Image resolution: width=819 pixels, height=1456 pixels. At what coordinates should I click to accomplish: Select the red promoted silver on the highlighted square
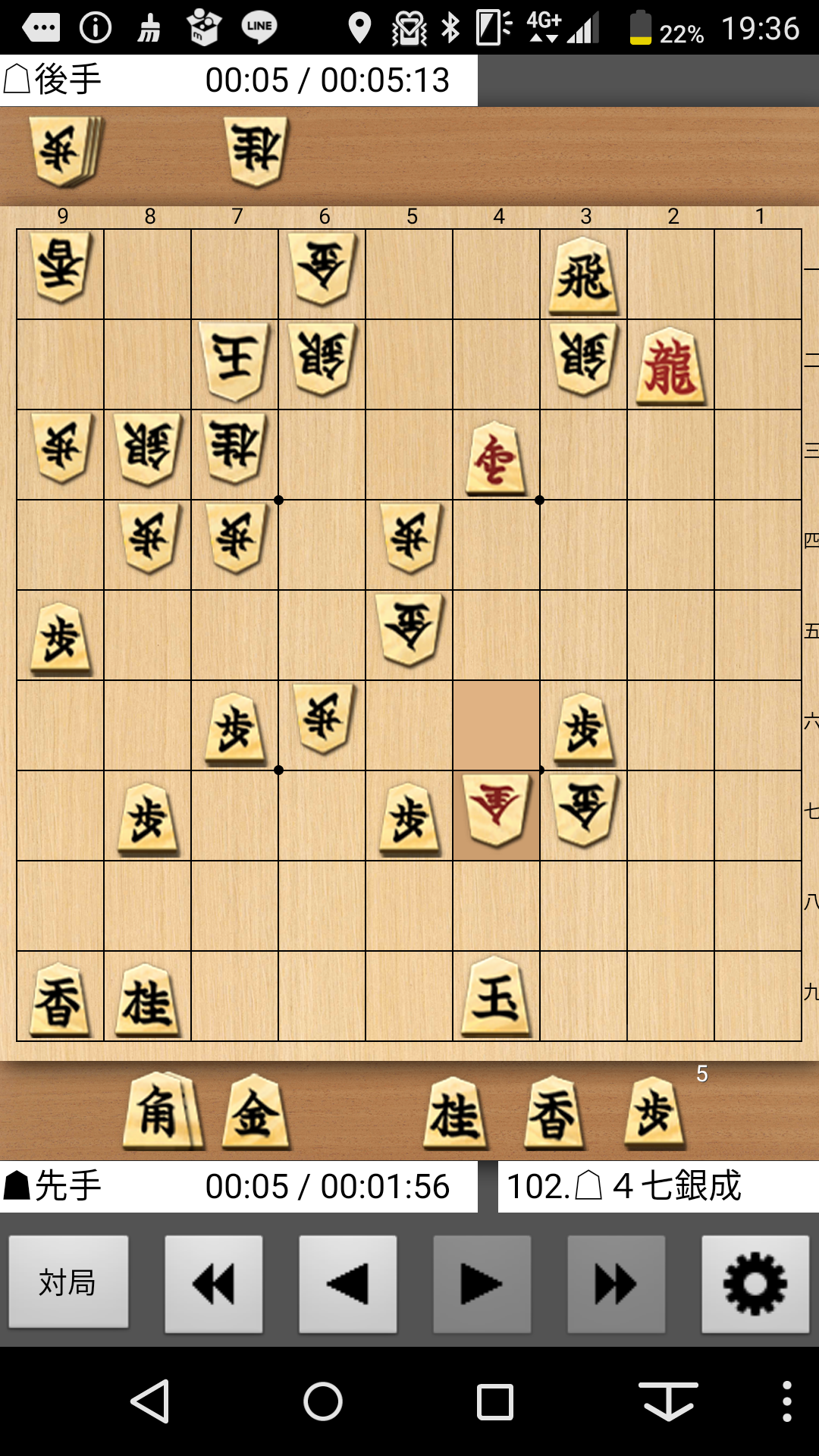click(497, 810)
